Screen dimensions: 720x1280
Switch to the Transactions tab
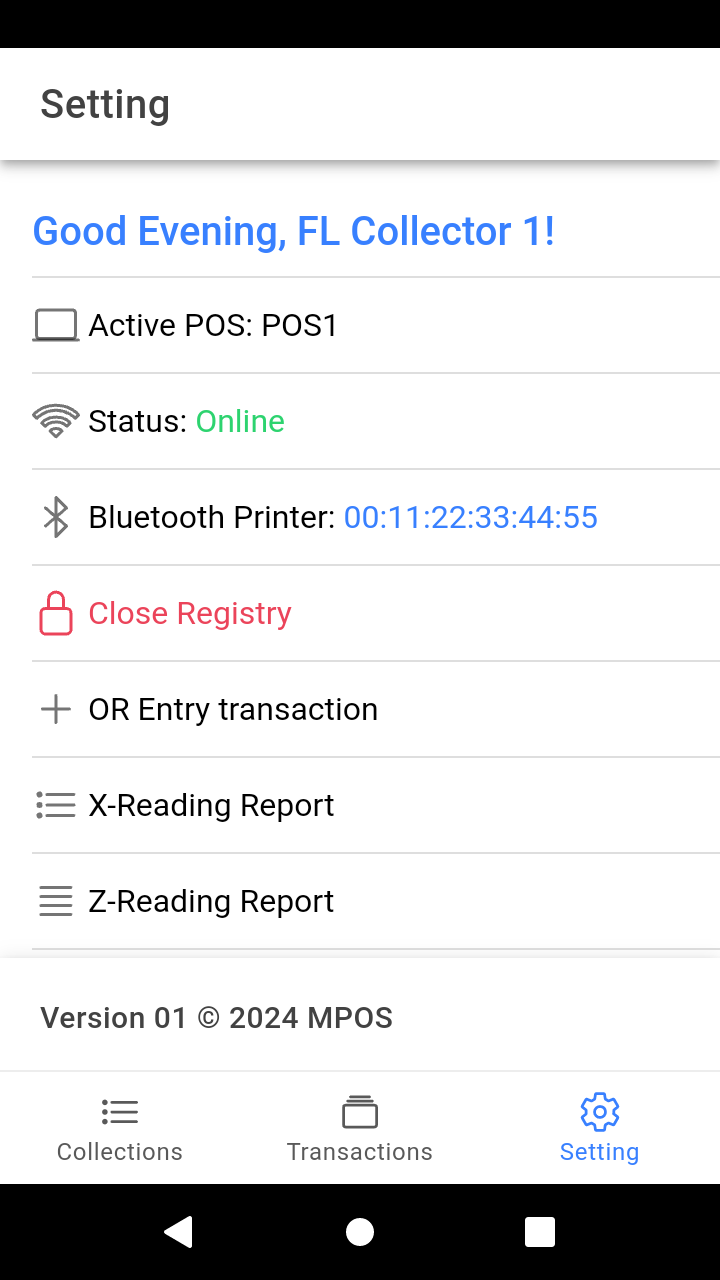(x=360, y=1130)
